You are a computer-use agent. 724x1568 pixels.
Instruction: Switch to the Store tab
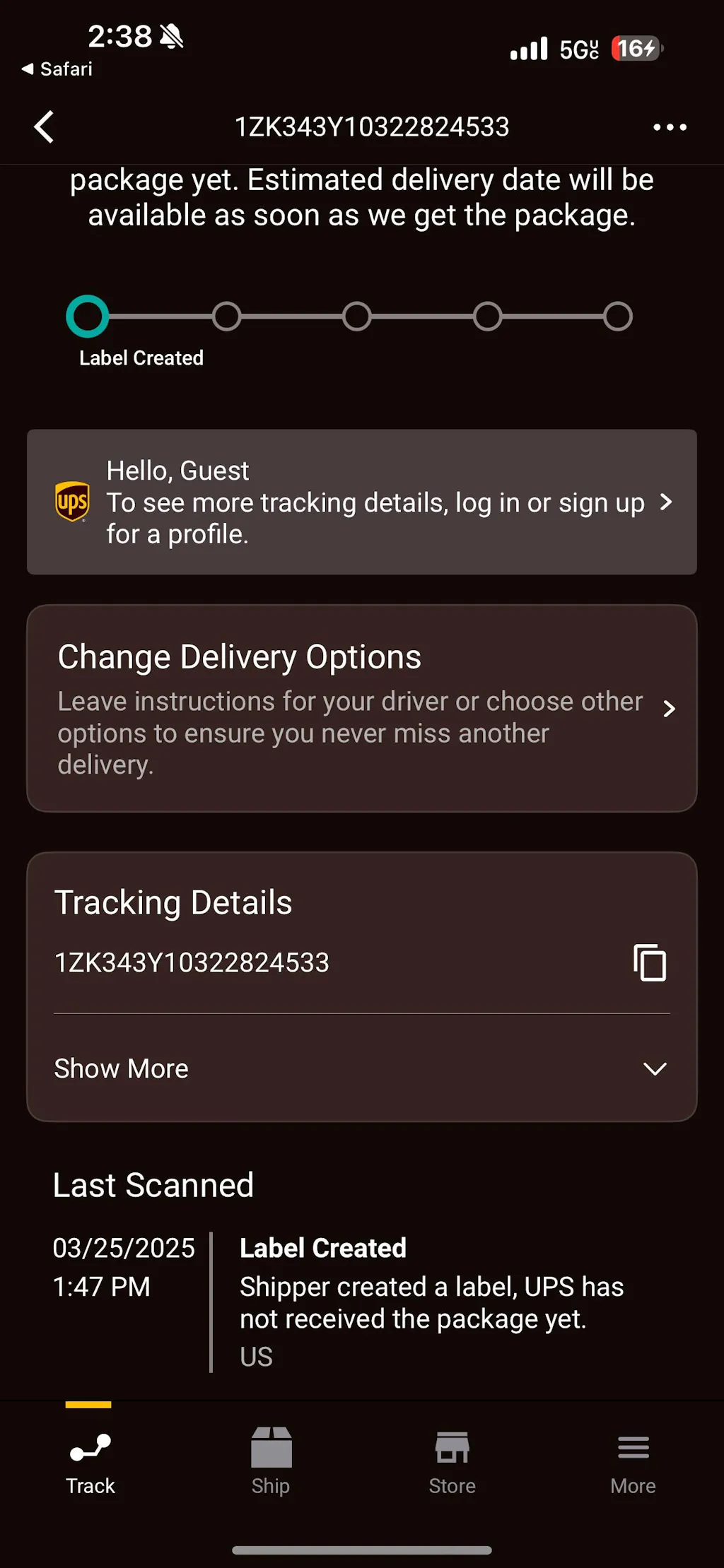pyautogui.click(x=452, y=1460)
